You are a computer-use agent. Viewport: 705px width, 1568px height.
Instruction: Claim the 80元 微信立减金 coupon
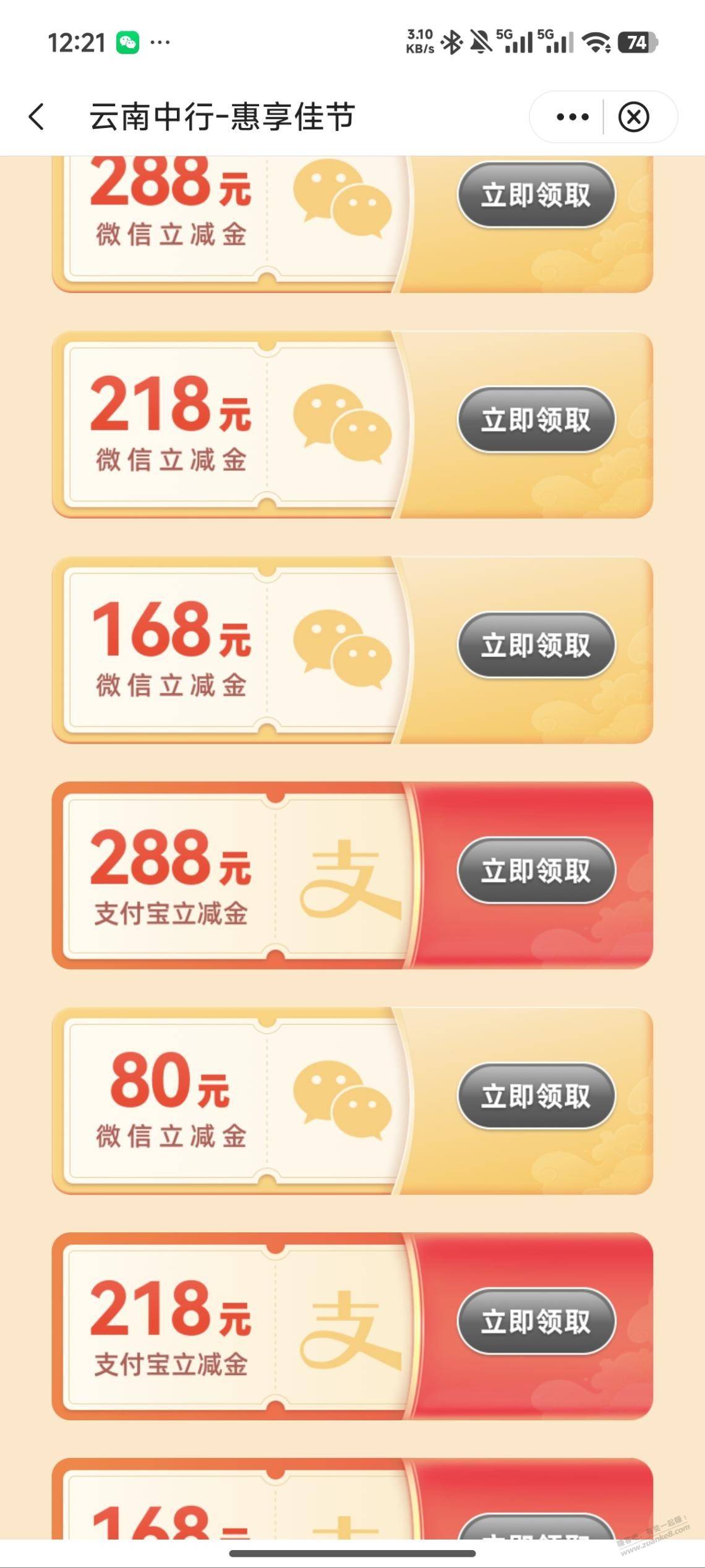tap(536, 1096)
